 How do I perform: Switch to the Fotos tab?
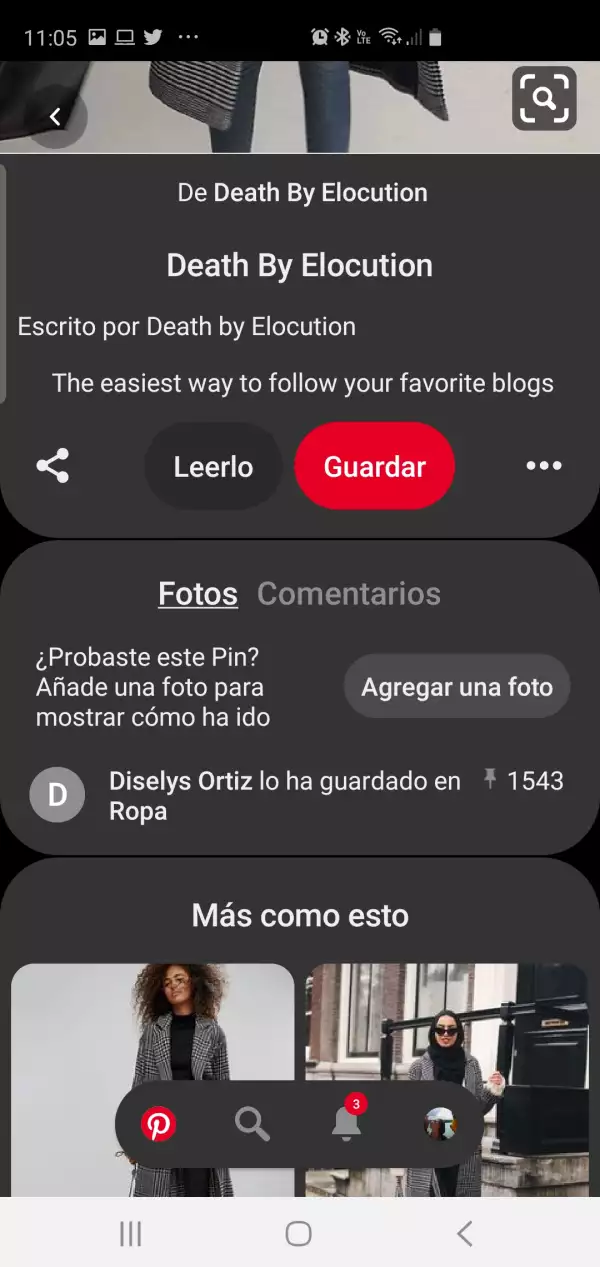click(x=198, y=594)
